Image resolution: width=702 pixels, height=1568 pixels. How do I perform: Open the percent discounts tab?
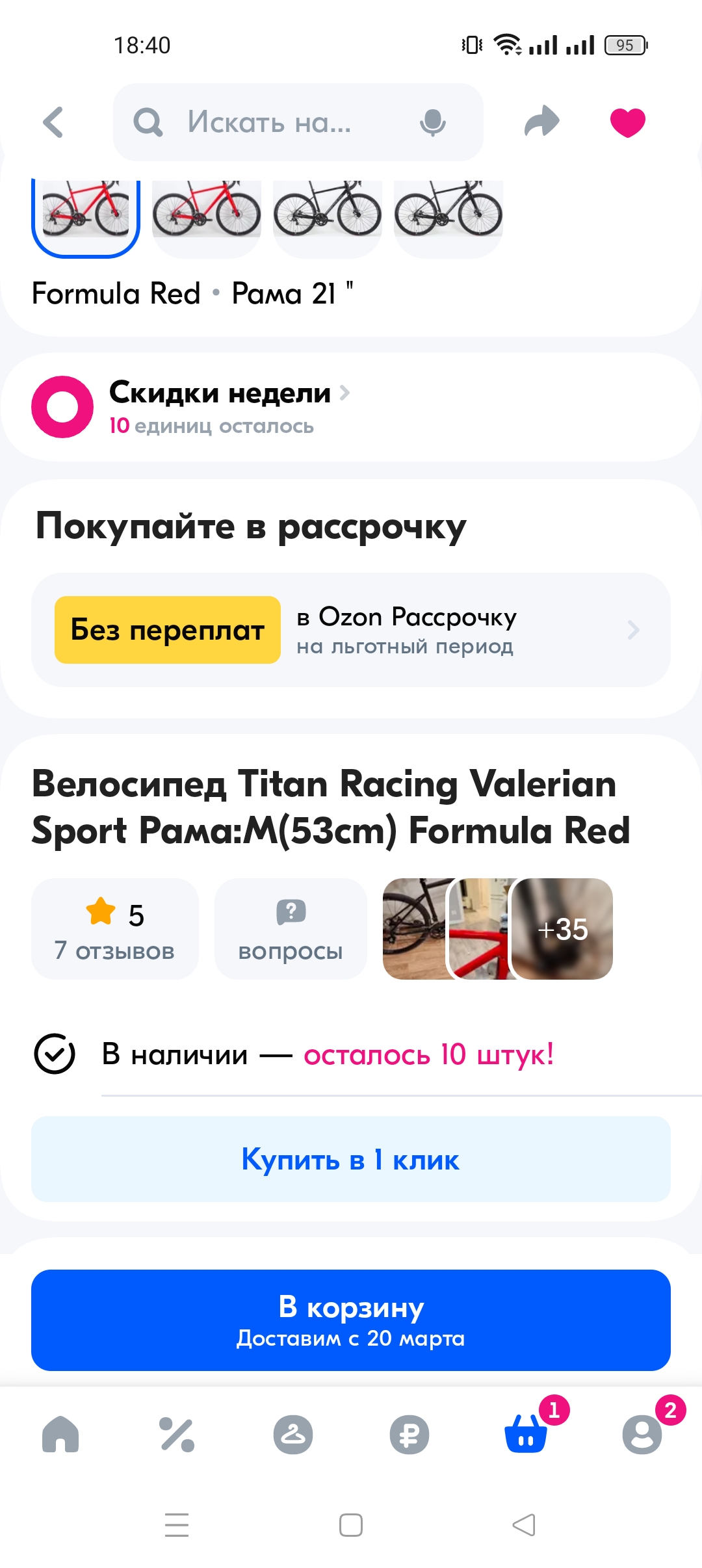177,1434
